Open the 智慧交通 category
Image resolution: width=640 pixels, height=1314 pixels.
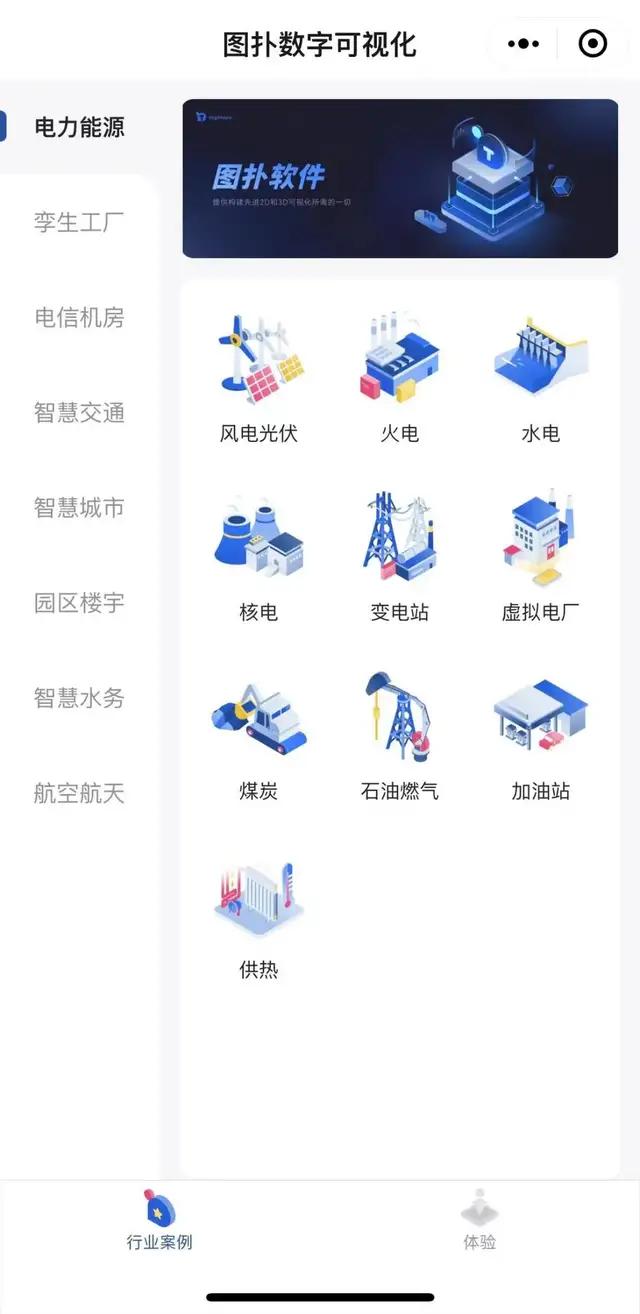(x=79, y=413)
